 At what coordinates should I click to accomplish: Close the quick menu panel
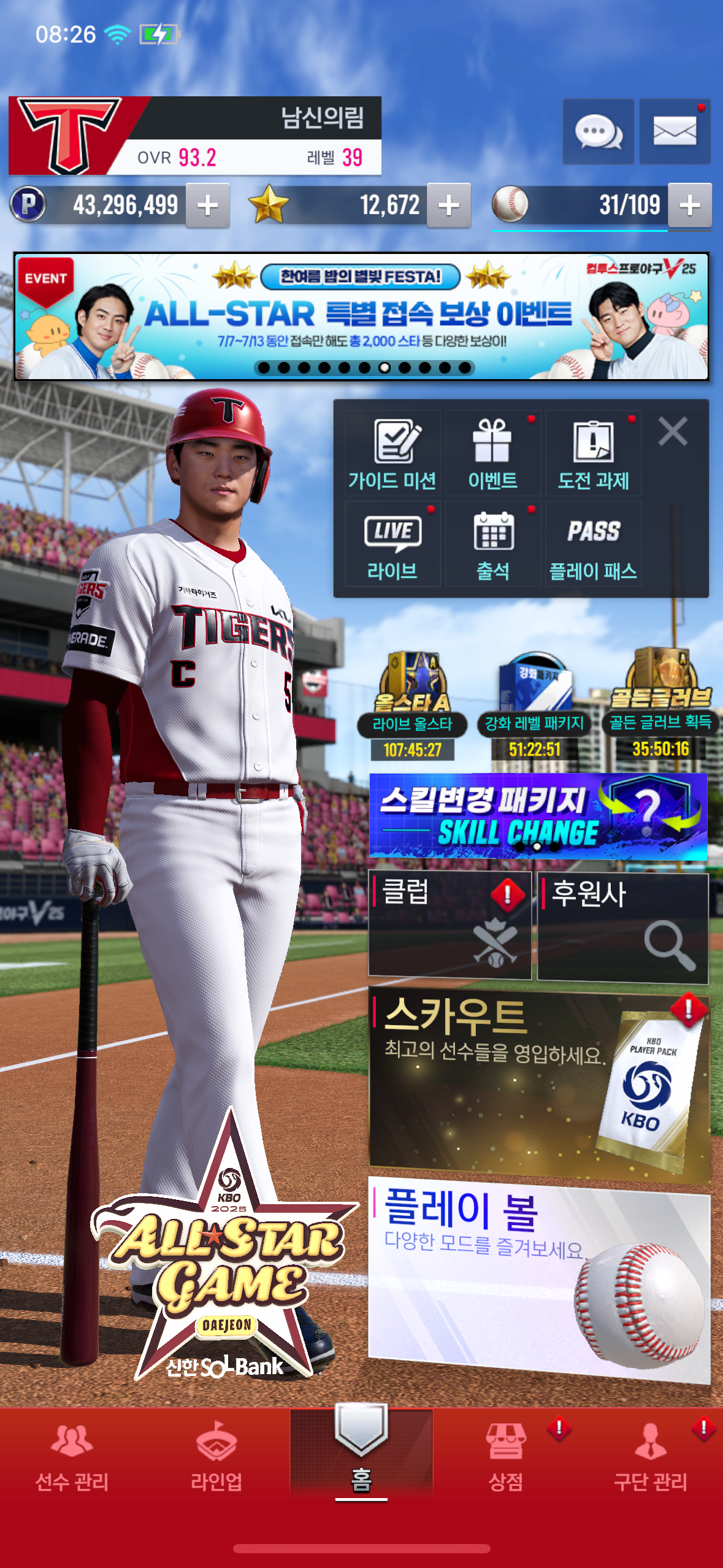point(673,431)
